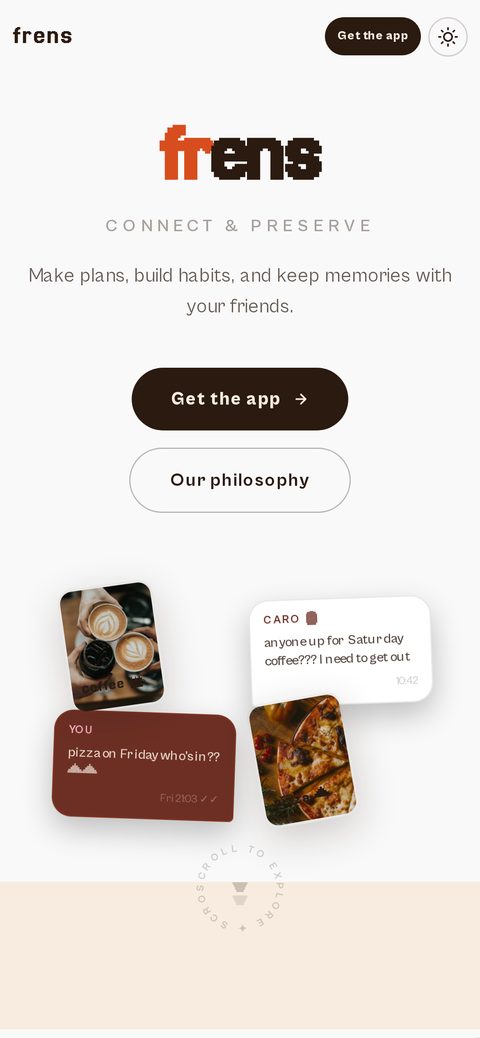Screen dimensions: 480x1038
Task: Tap the circular Scroll to explore badge
Action: (240, 887)
